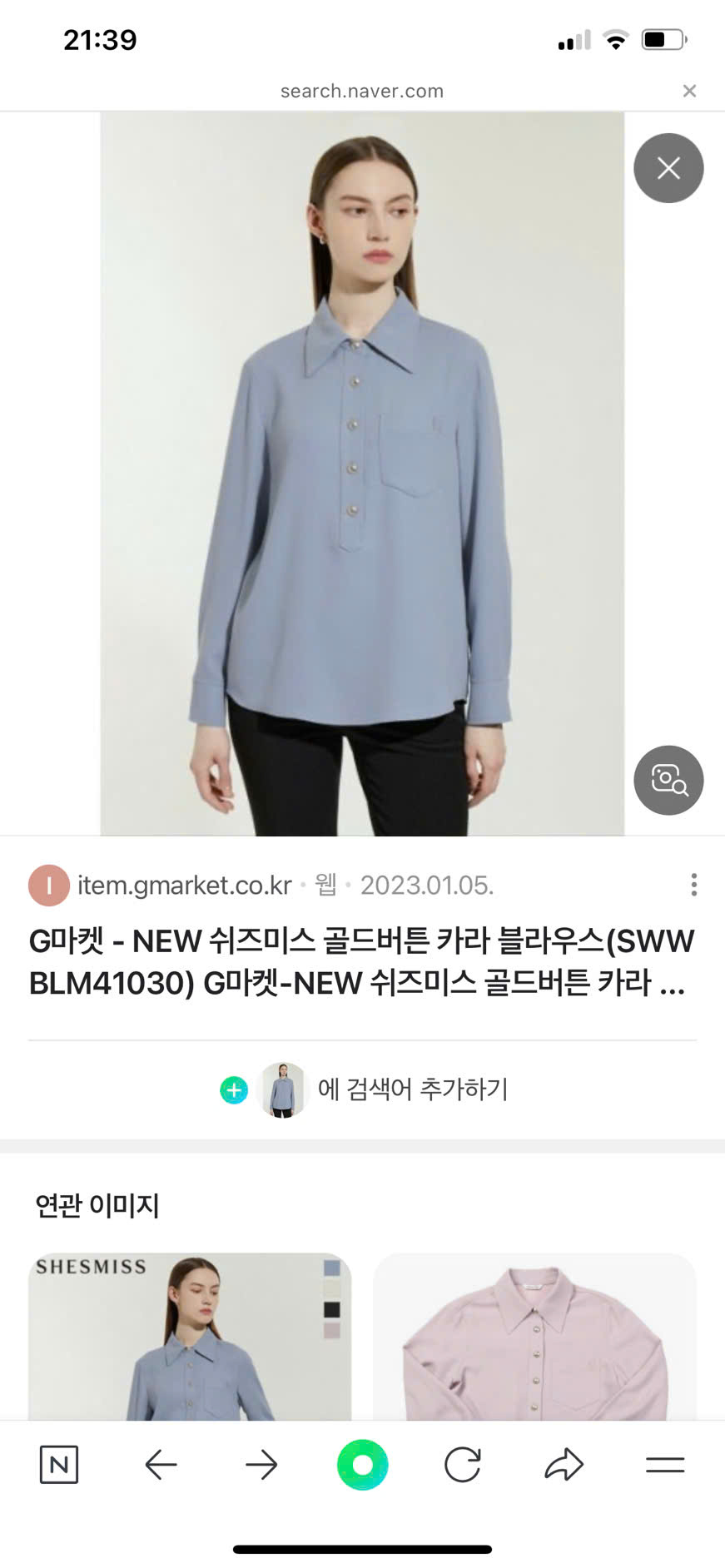
Task: Close the search.naver.com page bar
Action: (689, 91)
